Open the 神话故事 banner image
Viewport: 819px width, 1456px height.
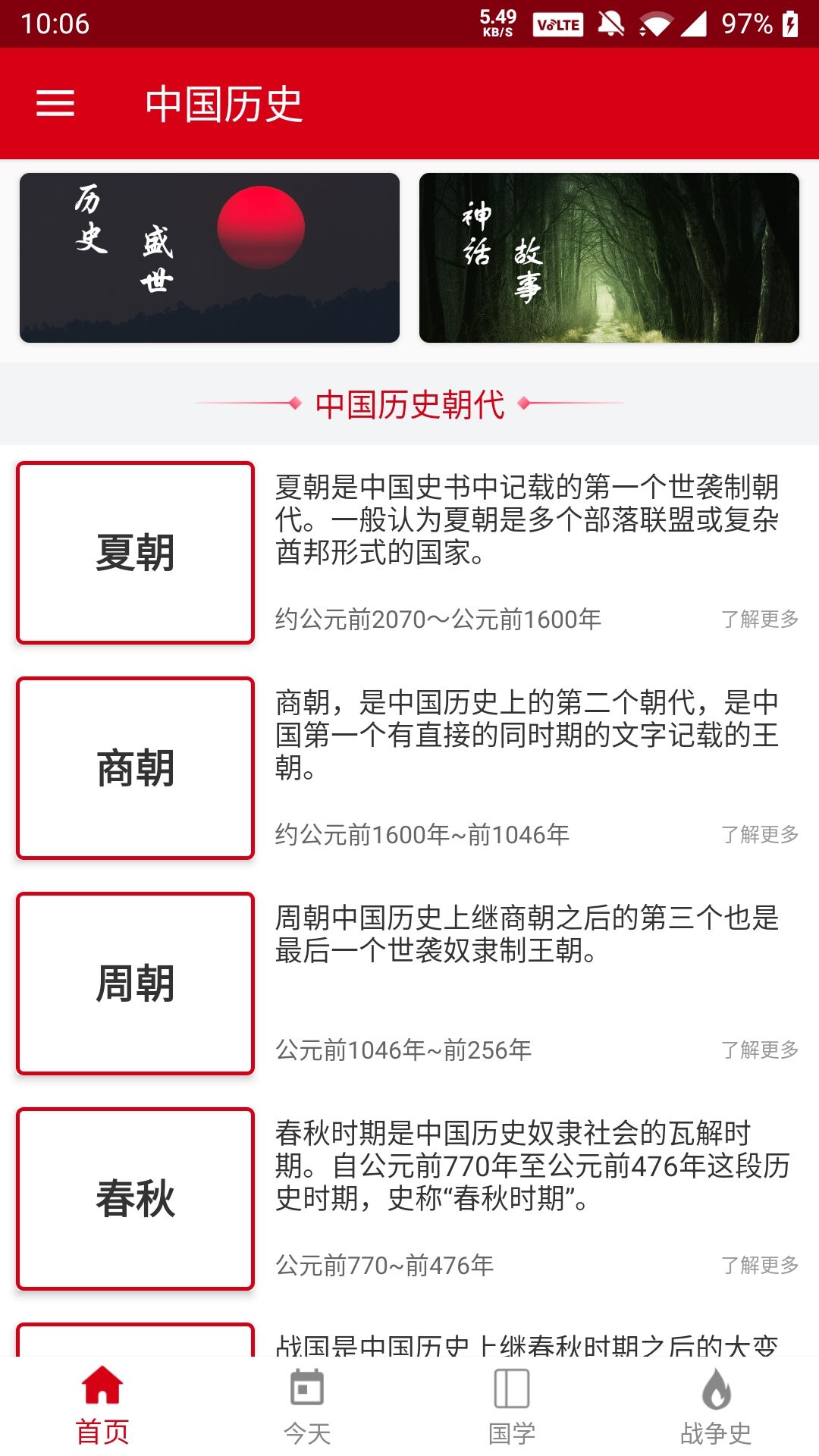(x=610, y=257)
